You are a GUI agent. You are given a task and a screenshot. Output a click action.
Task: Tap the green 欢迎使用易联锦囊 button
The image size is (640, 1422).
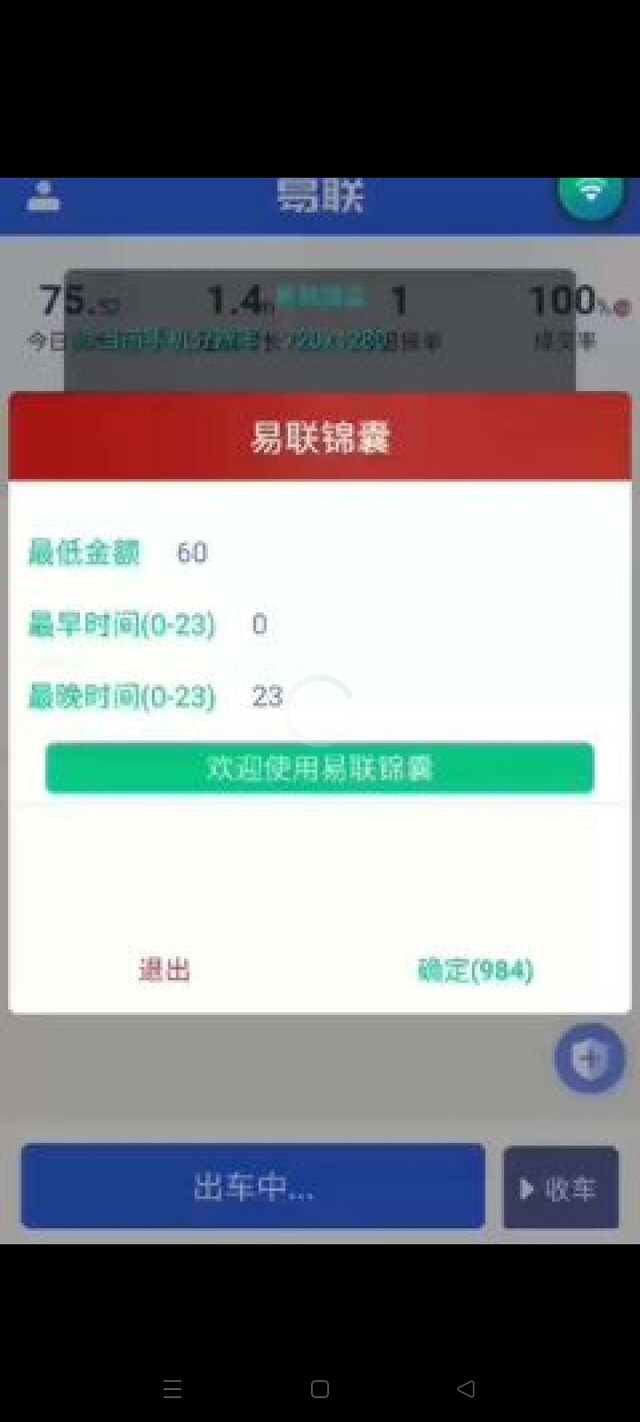(x=320, y=768)
